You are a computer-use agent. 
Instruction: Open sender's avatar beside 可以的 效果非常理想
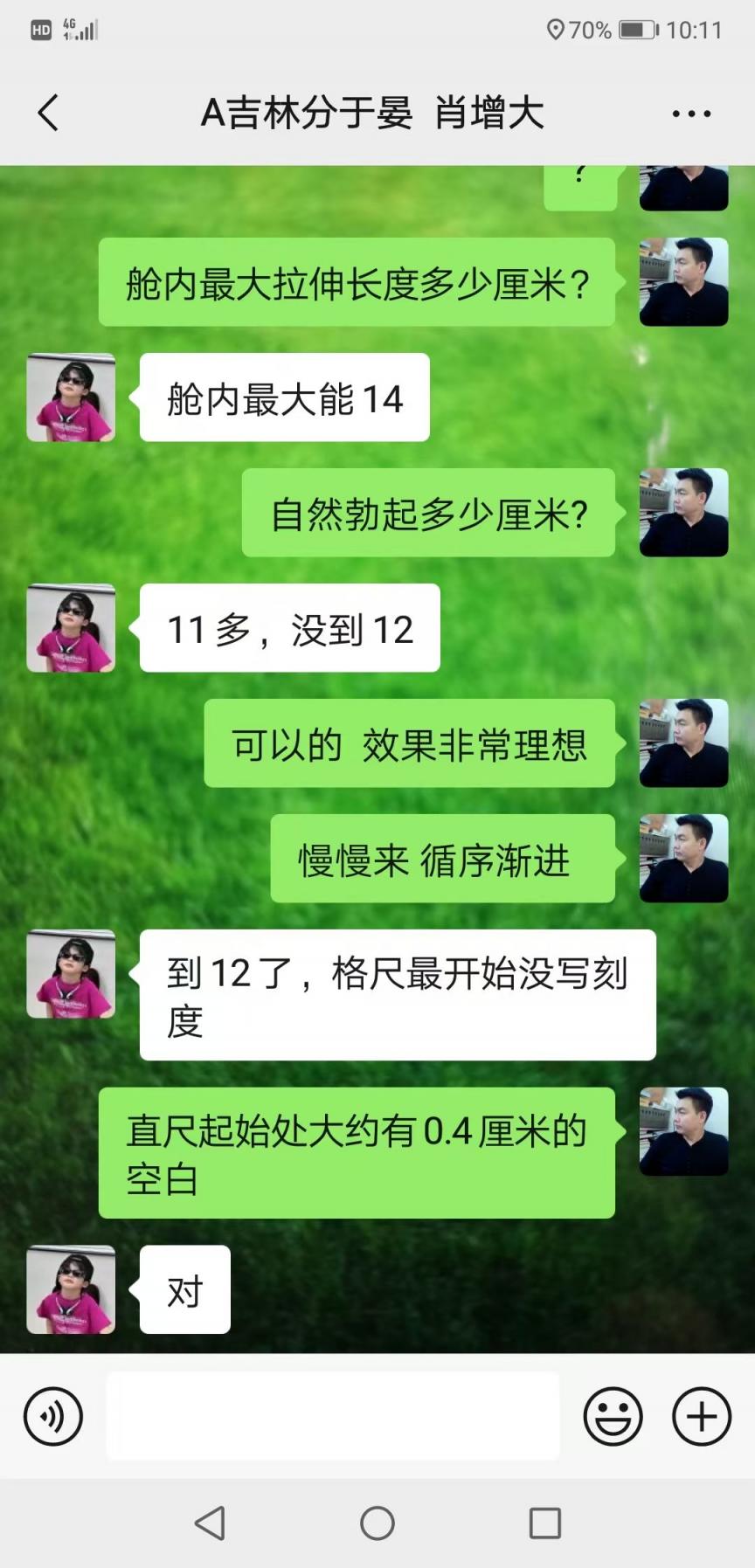[683, 743]
